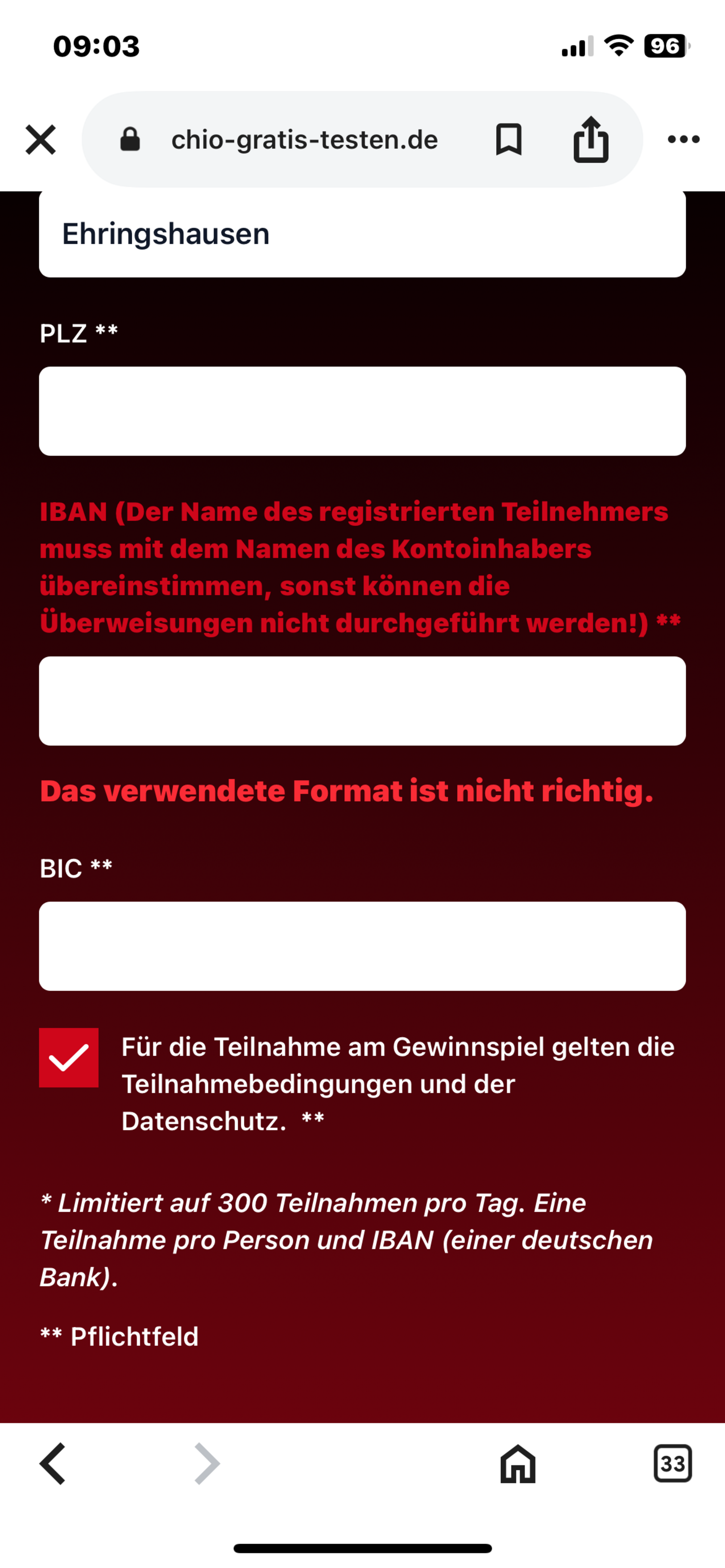
Task: Edit the city field showing Ehringshausen
Action: click(362, 234)
